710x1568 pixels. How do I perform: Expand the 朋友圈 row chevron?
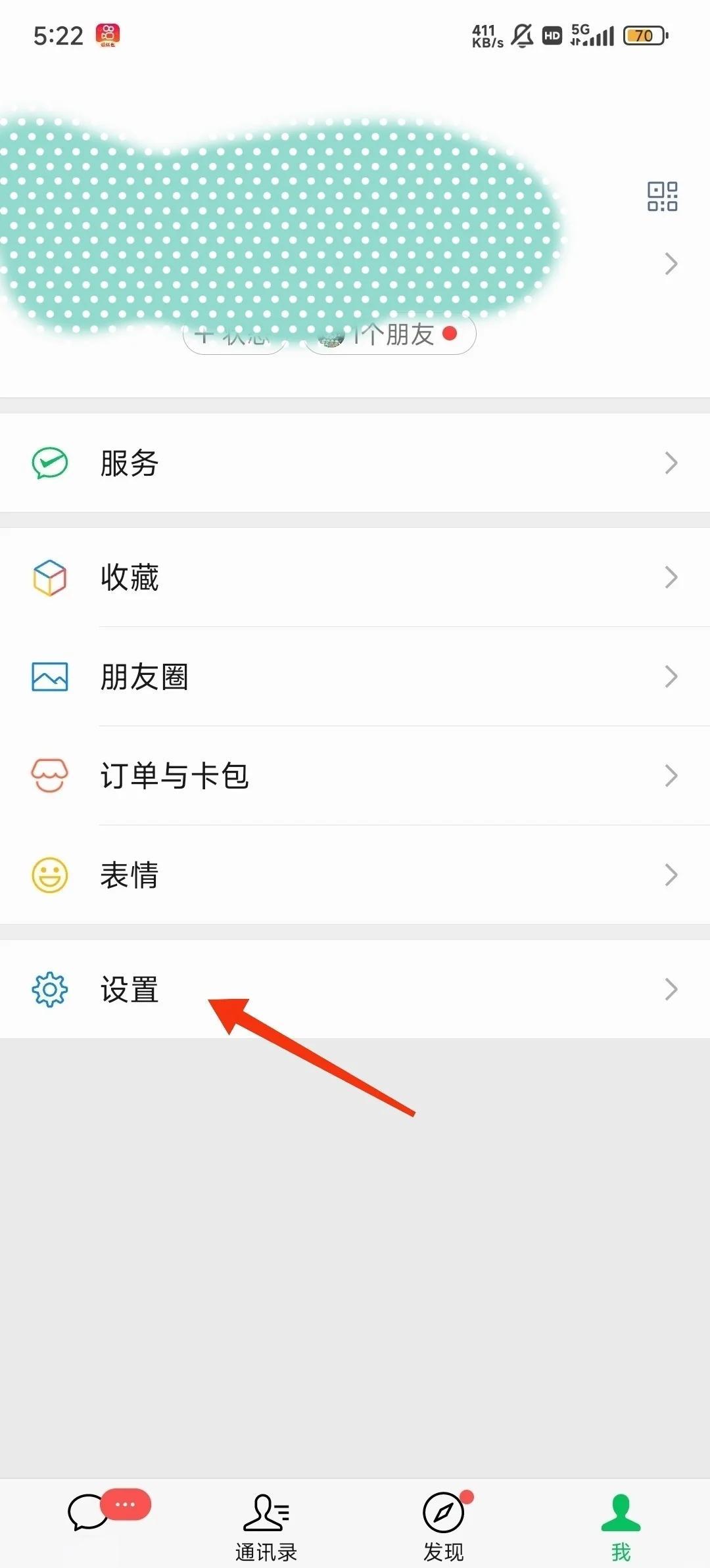[x=671, y=677]
